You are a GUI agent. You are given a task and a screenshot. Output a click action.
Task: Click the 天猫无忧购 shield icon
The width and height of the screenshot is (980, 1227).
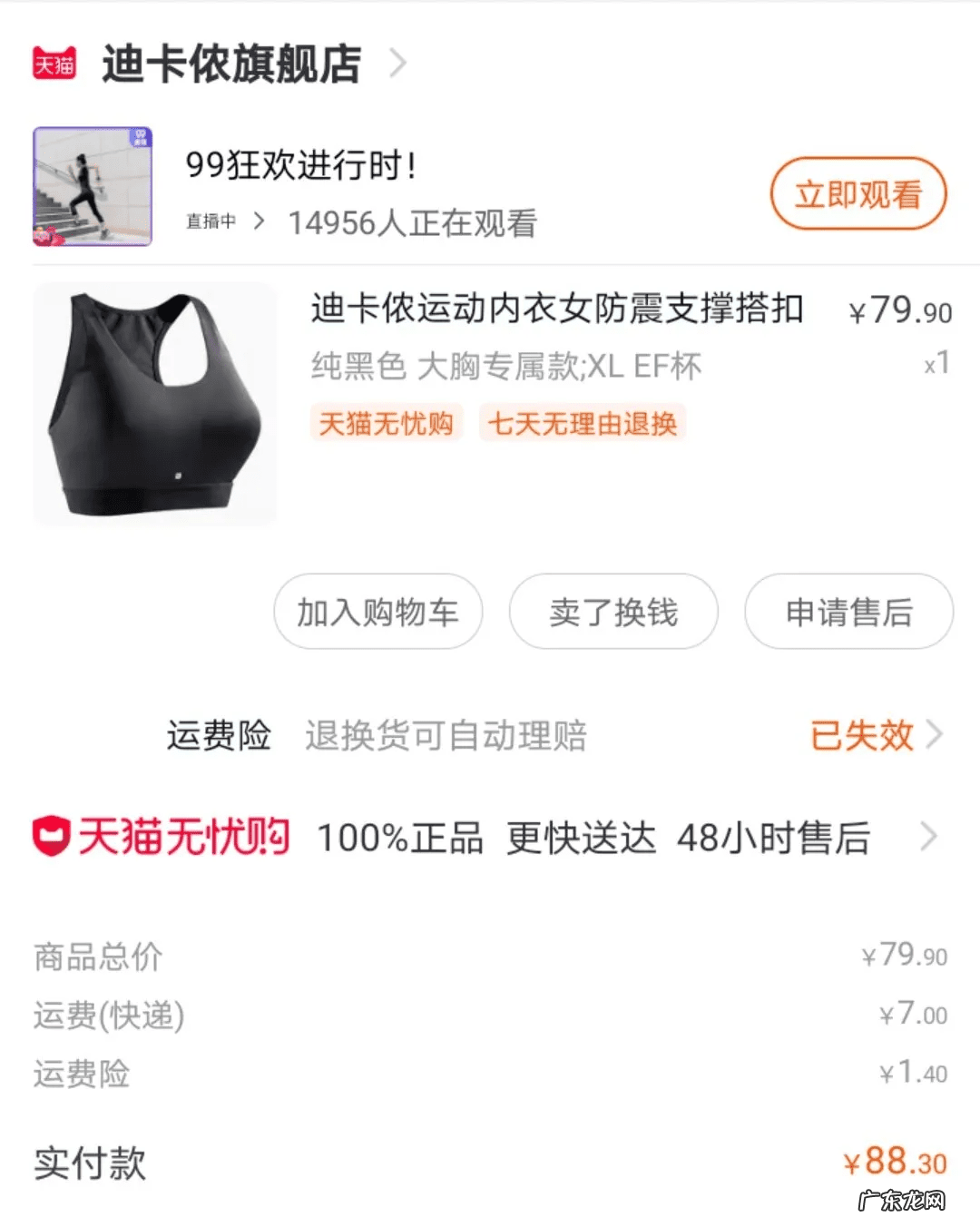pos(51,836)
